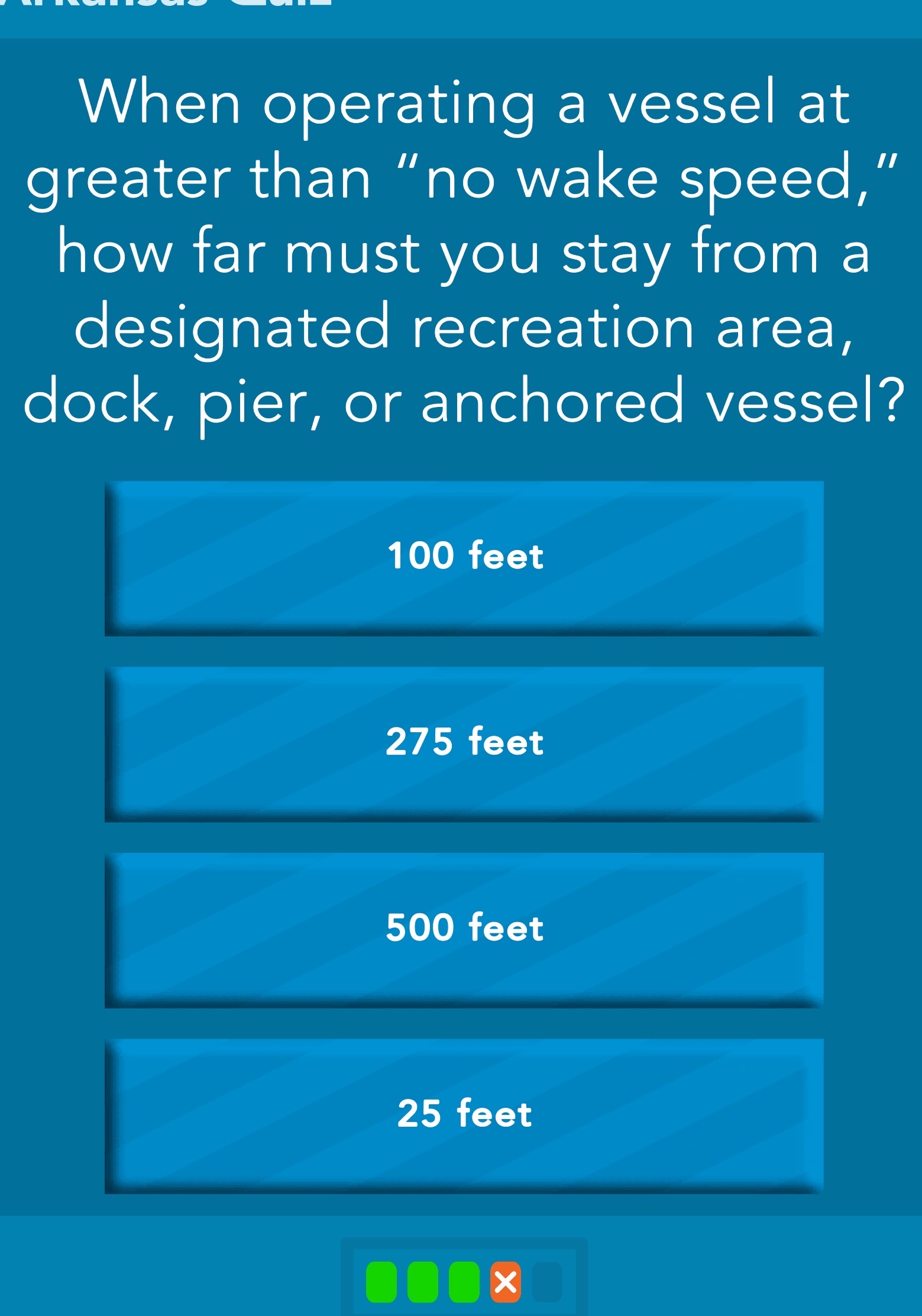Click the quiz header bar
This screenshot has width=922, height=1316.
pyautogui.click(x=461, y=12)
